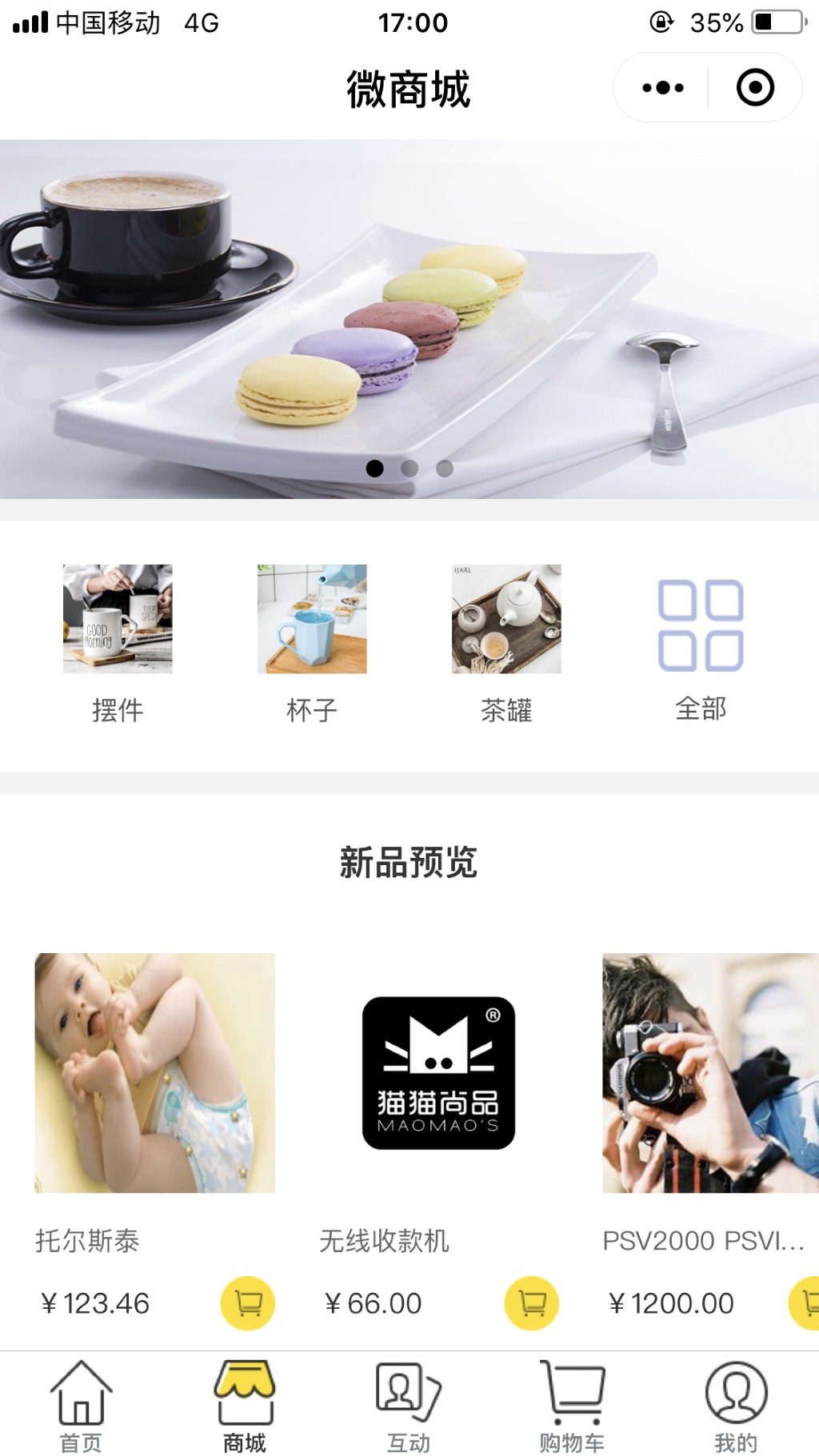
Task: Add 托尔斯泰 to the cart
Action: [x=248, y=1303]
